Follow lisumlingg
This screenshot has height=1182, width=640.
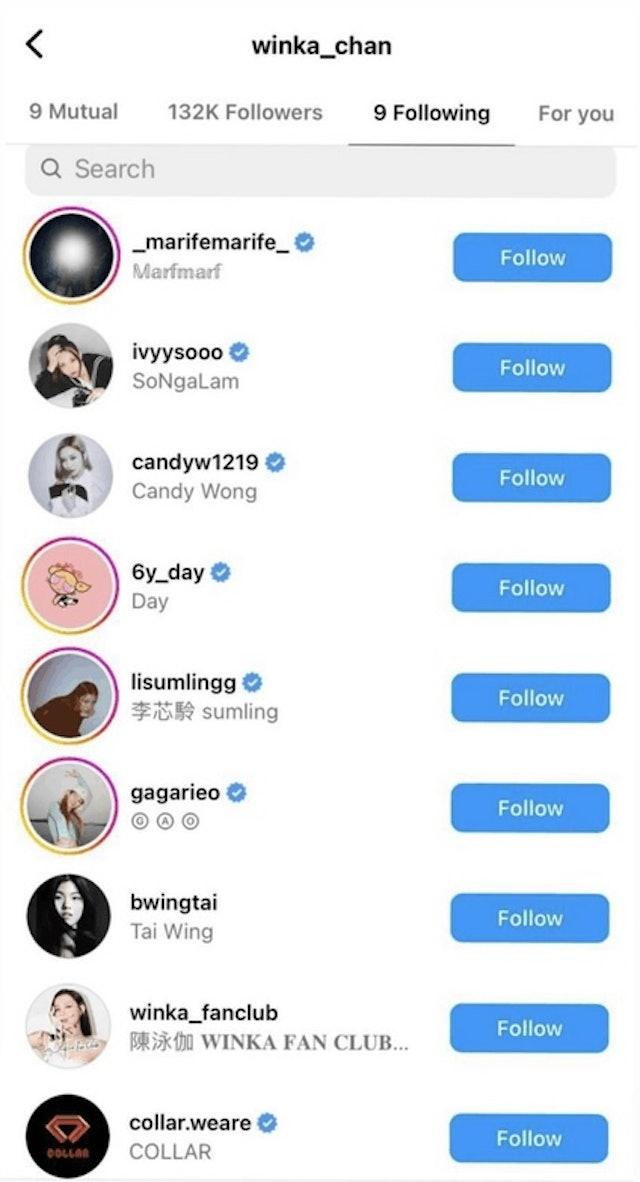[x=530, y=698]
